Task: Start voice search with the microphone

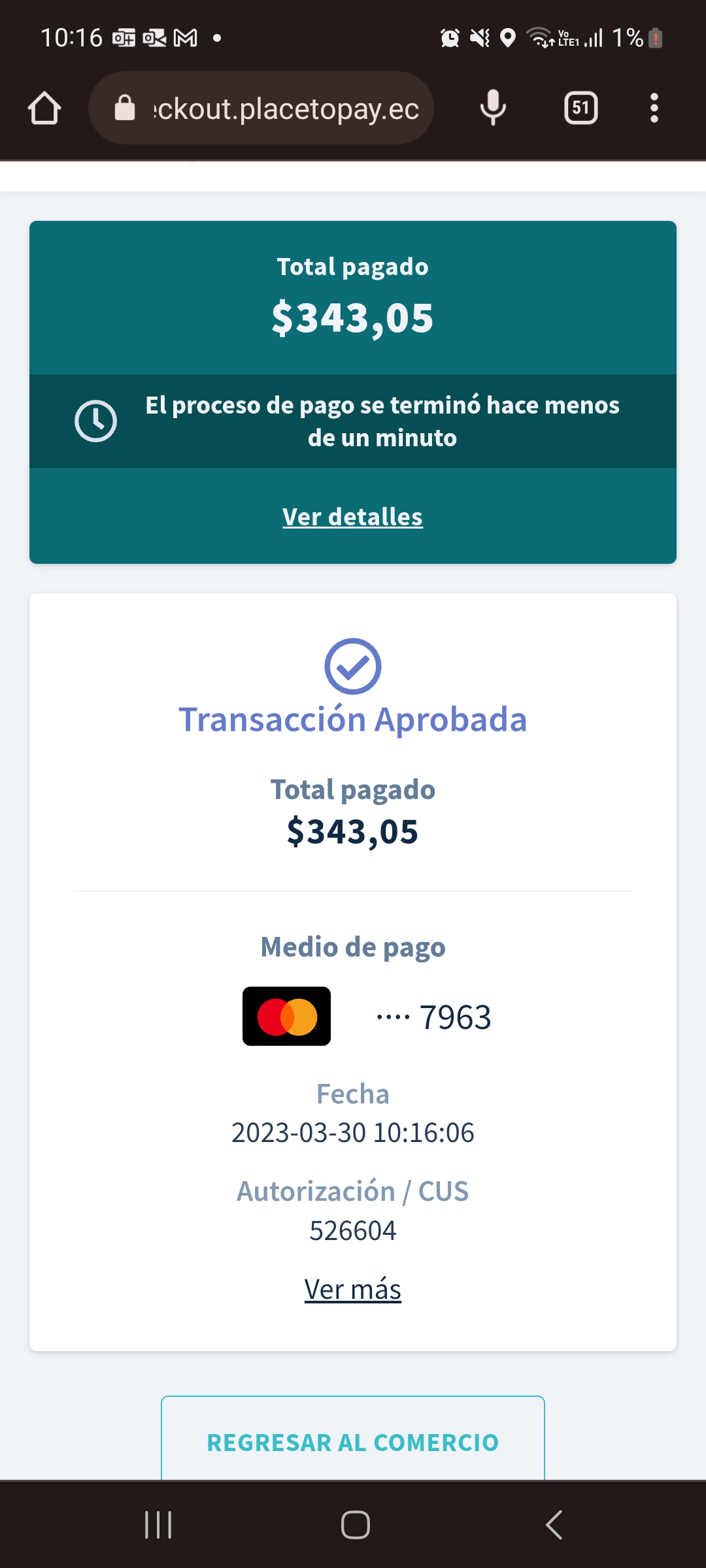Action: 493,108
